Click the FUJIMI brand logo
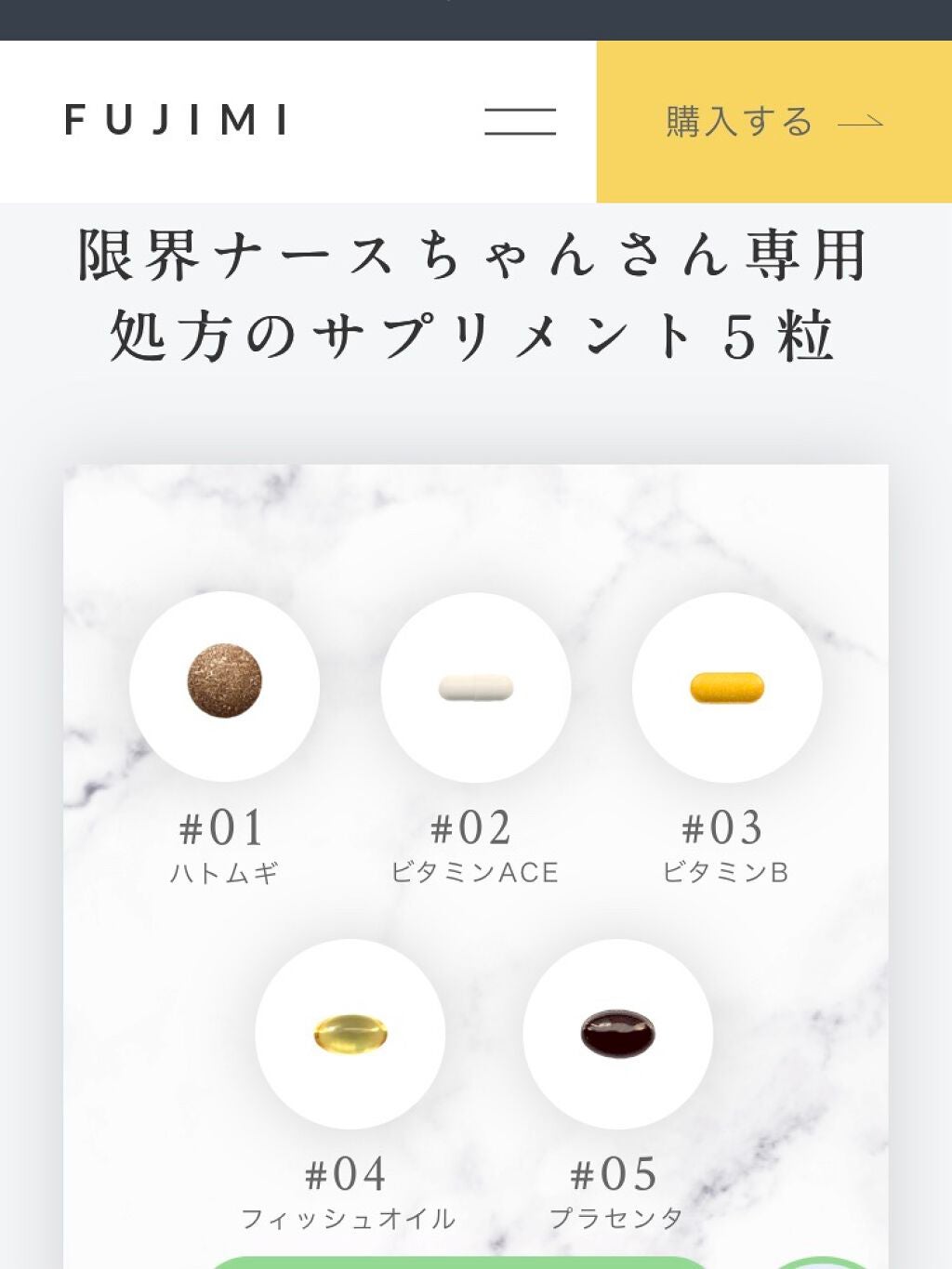The height and width of the screenshot is (1269, 952). pos(176,121)
